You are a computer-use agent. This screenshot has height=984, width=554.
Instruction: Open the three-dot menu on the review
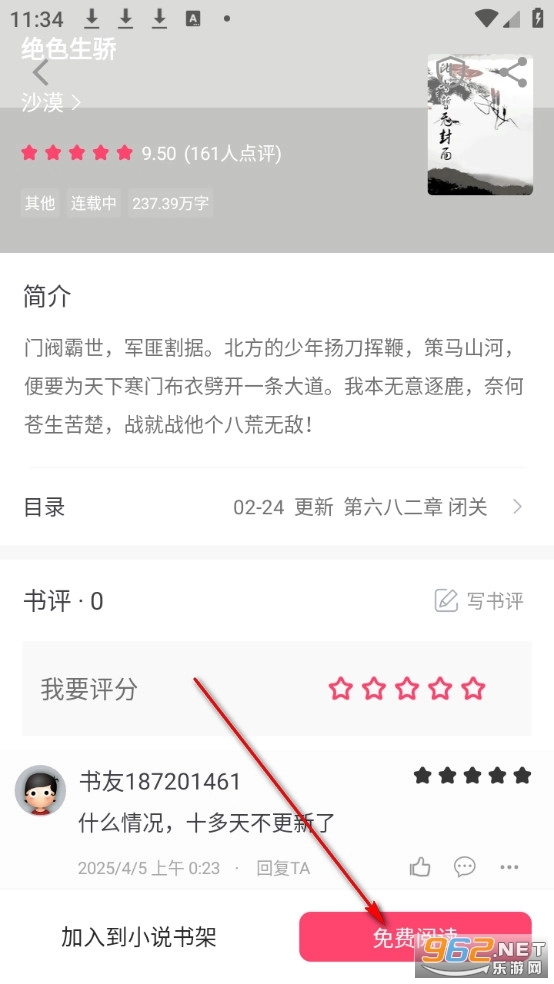tap(509, 867)
